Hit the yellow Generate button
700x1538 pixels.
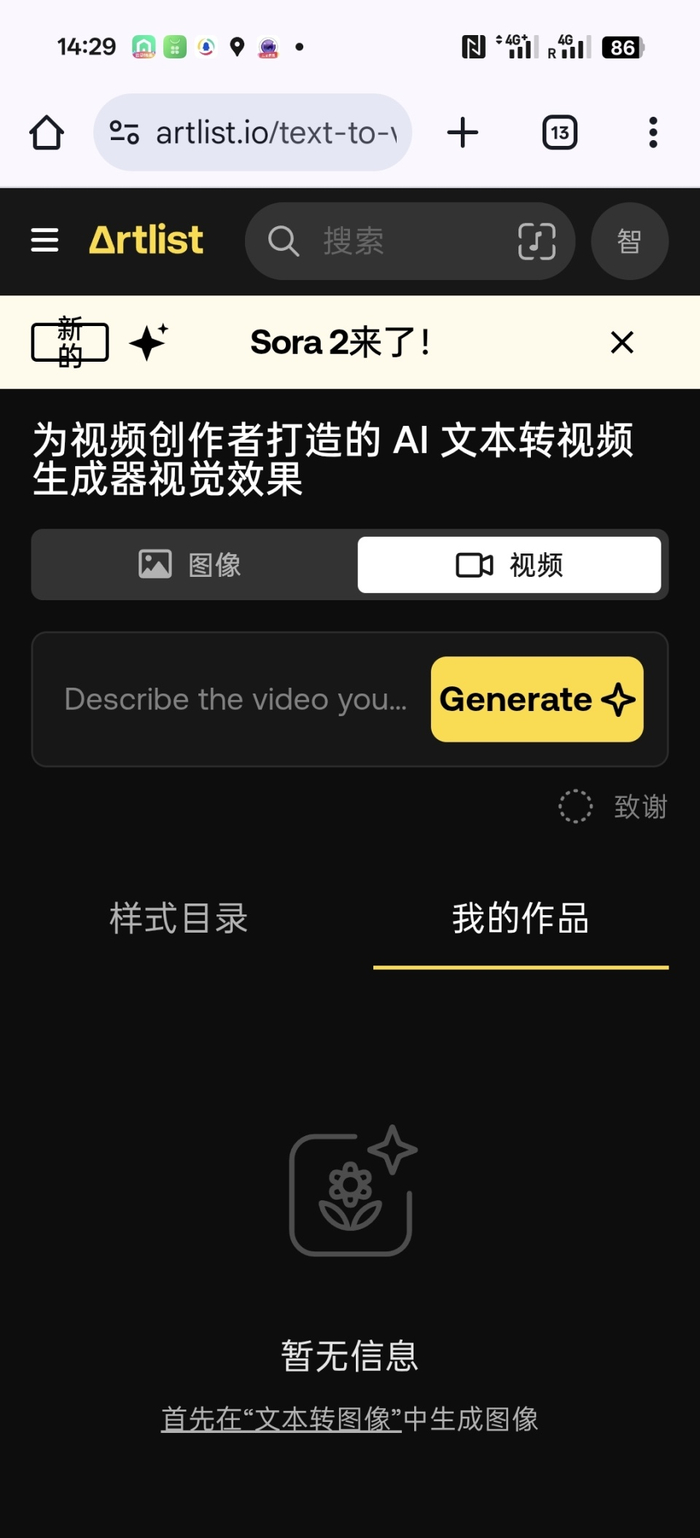[537, 699]
